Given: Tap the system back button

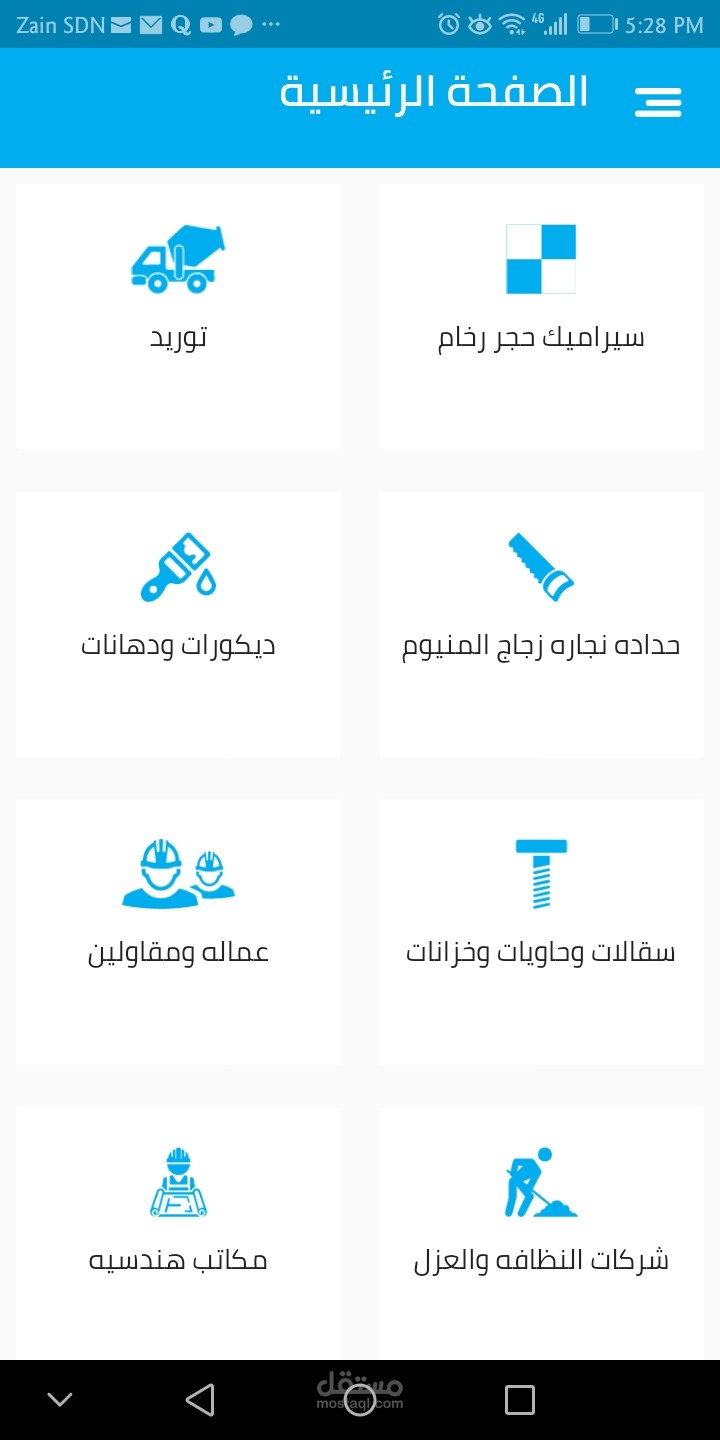Looking at the screenshot, I should [200, 1400].
